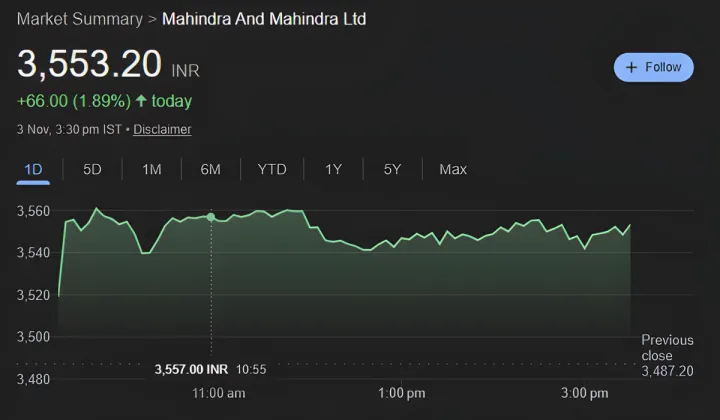
Task: Show the 6M price chart
Action: point(210,169)
